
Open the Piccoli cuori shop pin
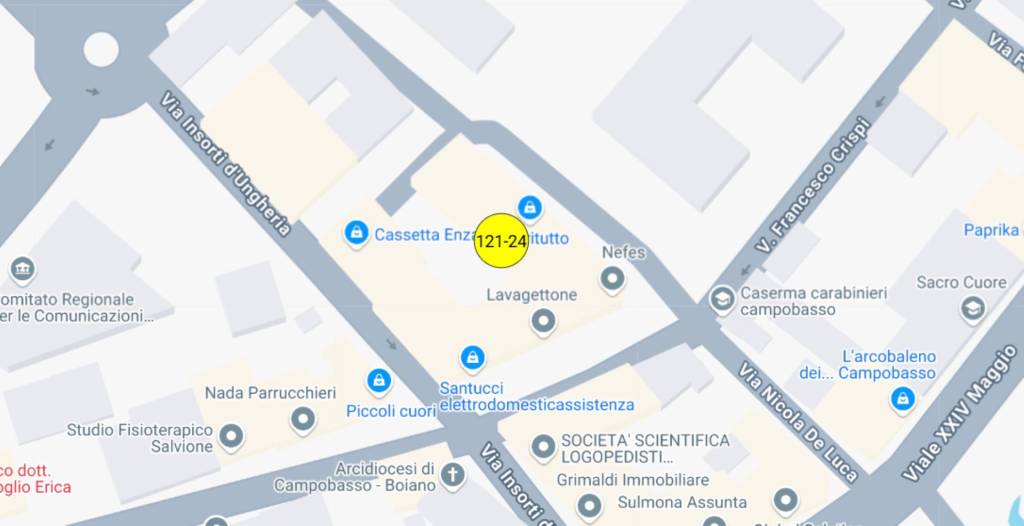378,380
